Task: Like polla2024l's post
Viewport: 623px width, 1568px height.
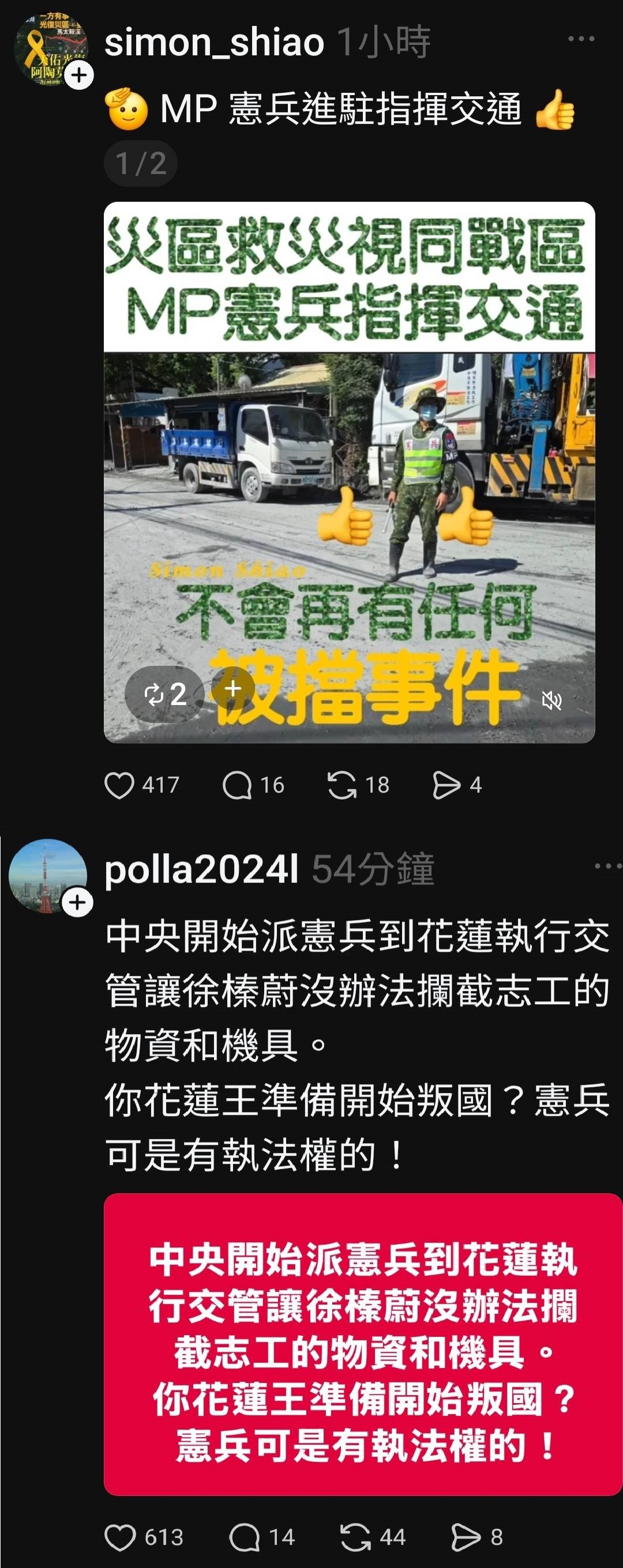Action: coord(120,1537)
